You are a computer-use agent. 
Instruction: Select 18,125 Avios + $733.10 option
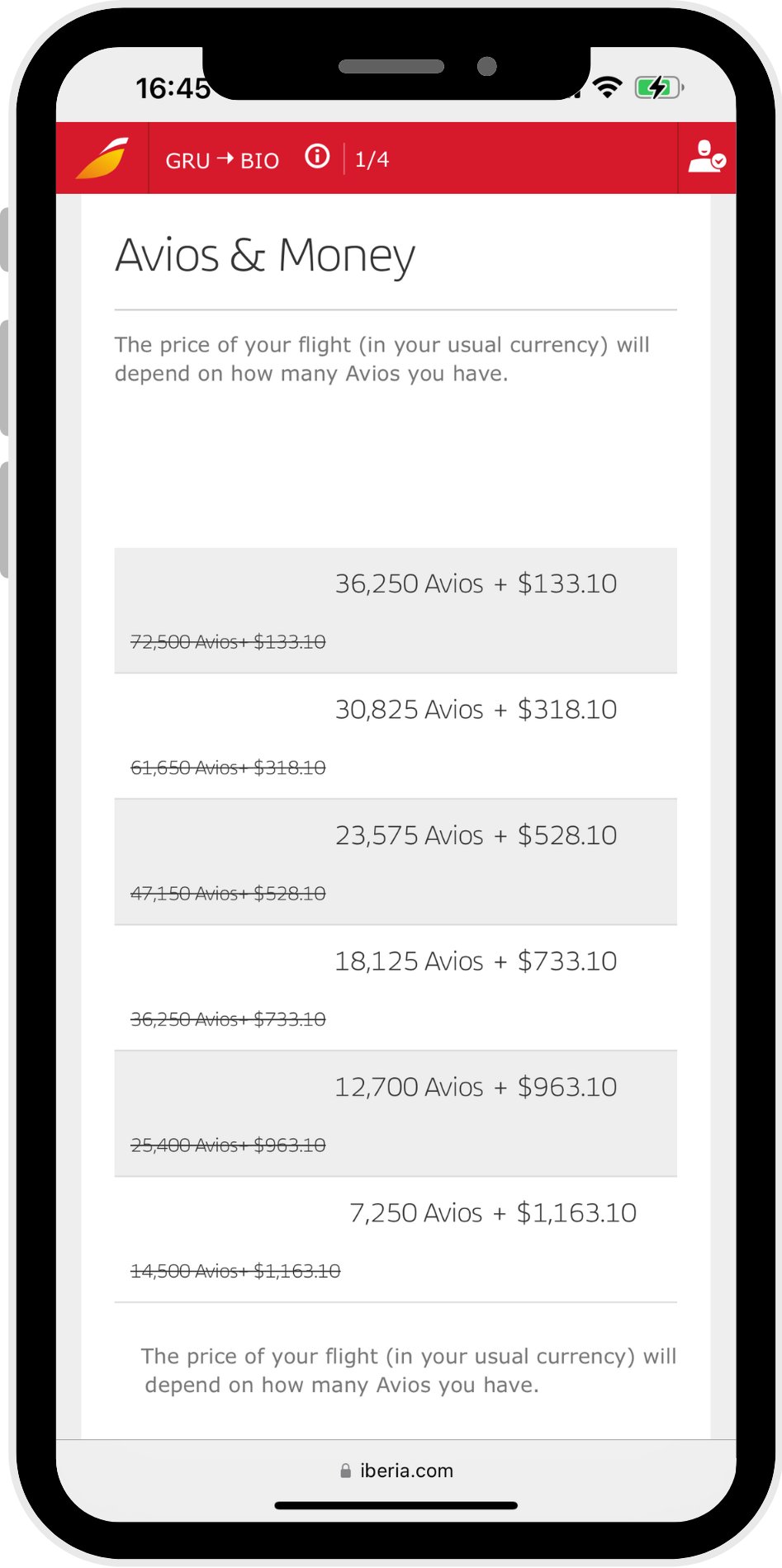396,988
